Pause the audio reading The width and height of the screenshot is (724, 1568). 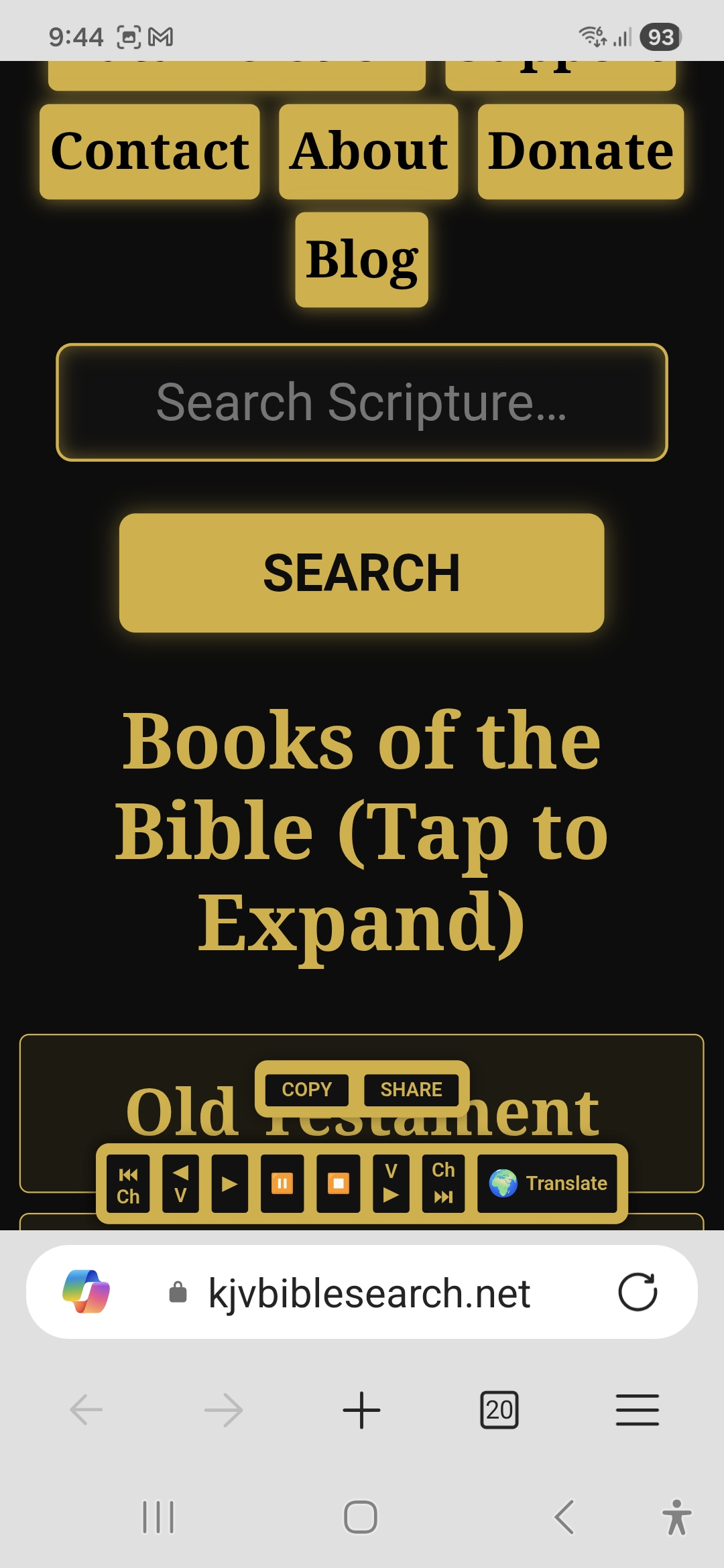point(282,1184)
